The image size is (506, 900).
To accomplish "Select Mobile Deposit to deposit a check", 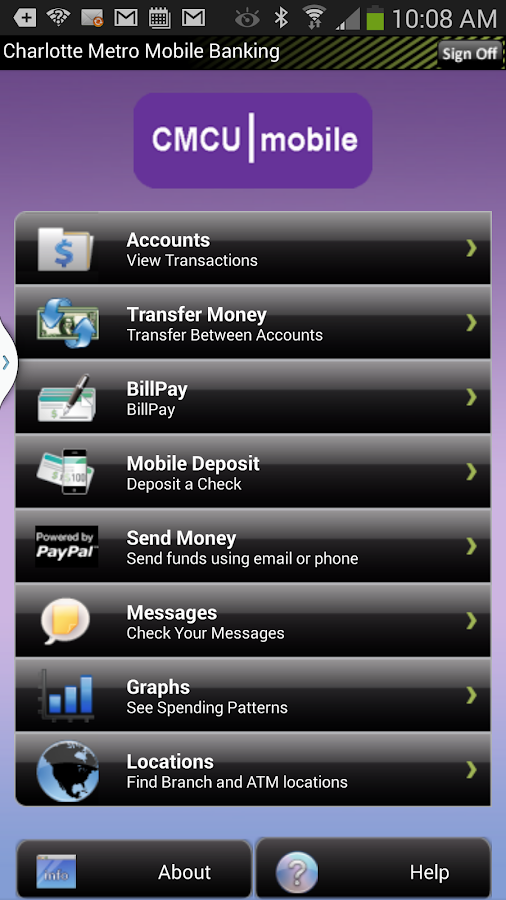I will coord(253,471).
